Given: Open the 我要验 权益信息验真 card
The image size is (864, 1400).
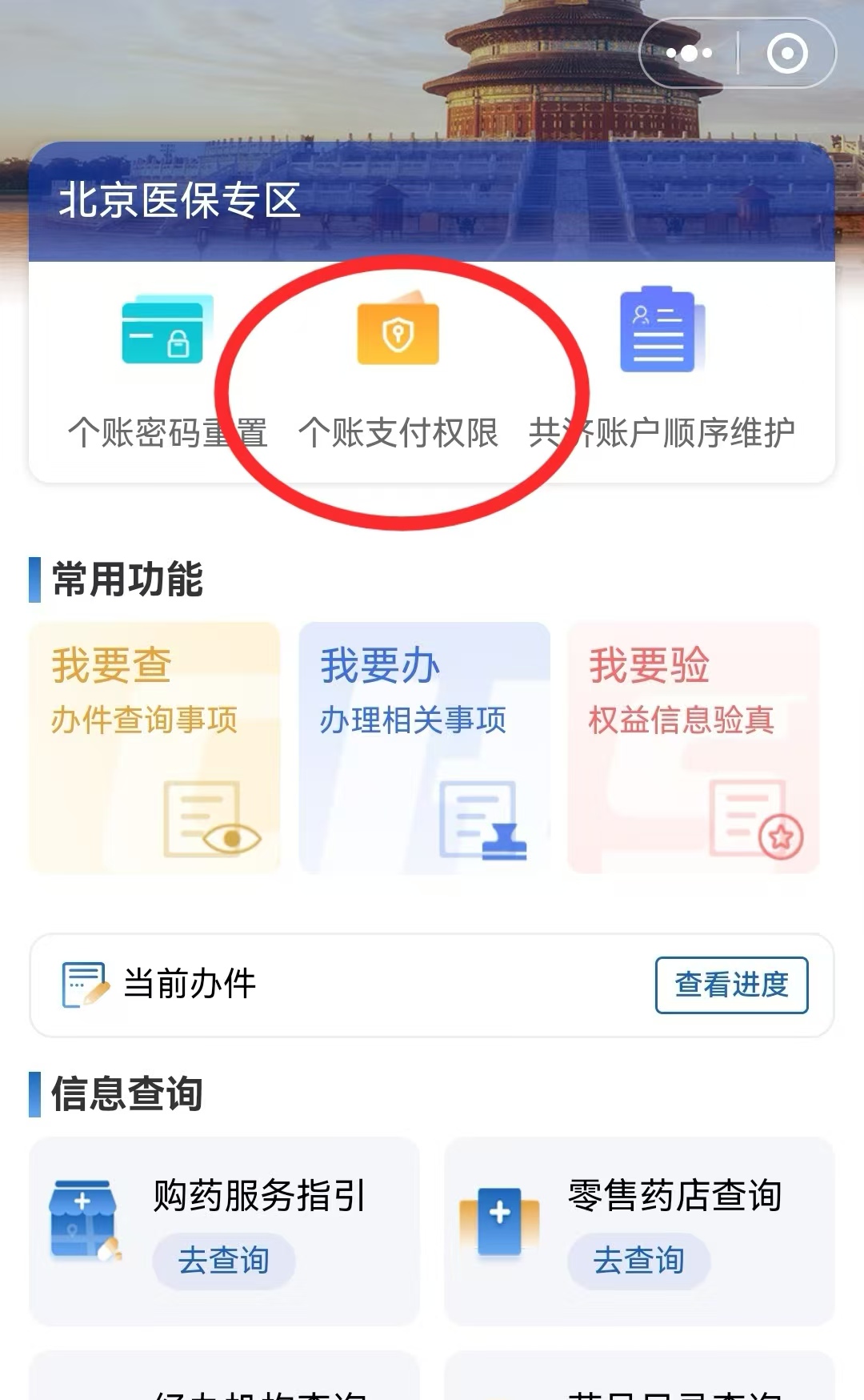Looking at the screenshot, I should [693, 747].
